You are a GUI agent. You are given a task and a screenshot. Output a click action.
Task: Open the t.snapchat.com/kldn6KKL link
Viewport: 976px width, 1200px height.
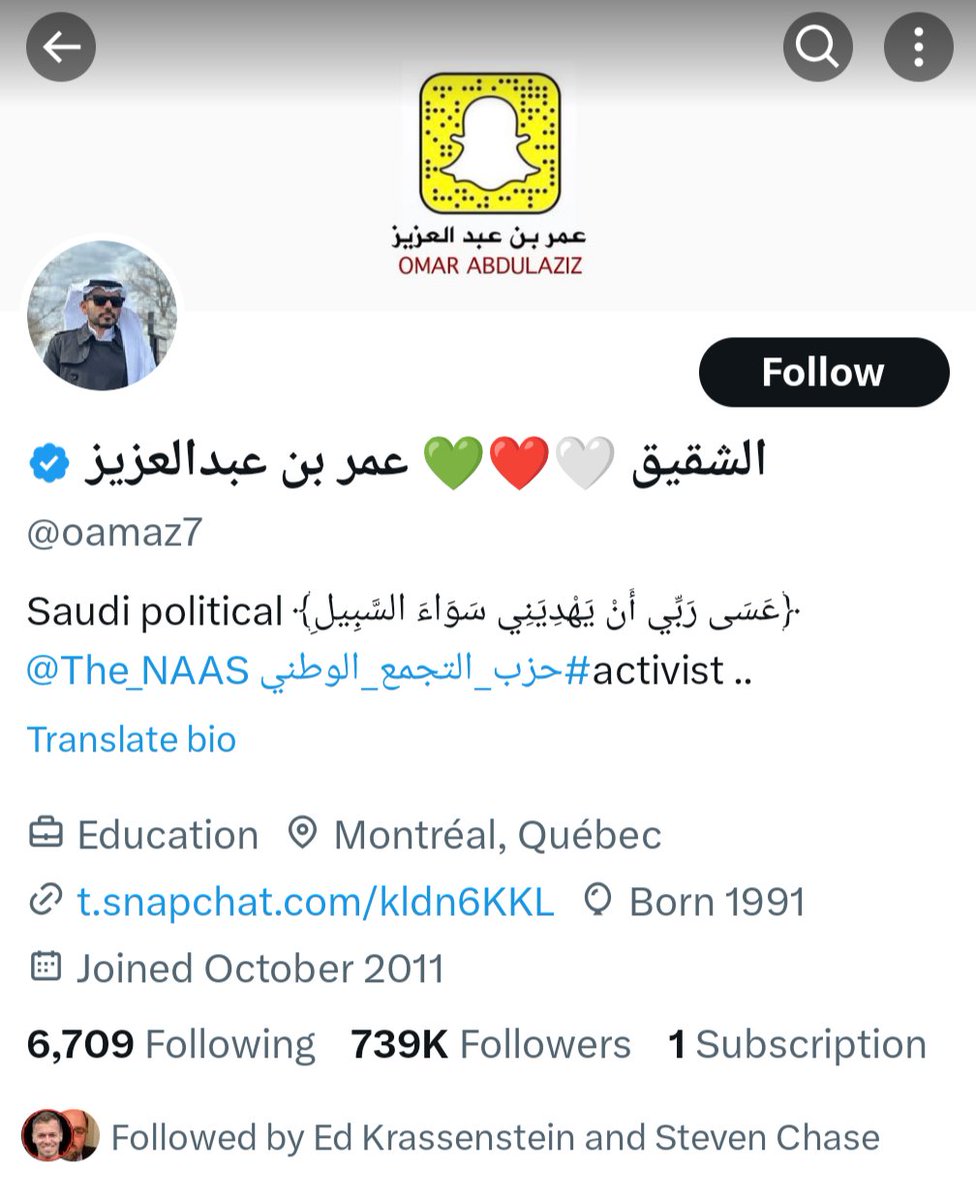314,902
